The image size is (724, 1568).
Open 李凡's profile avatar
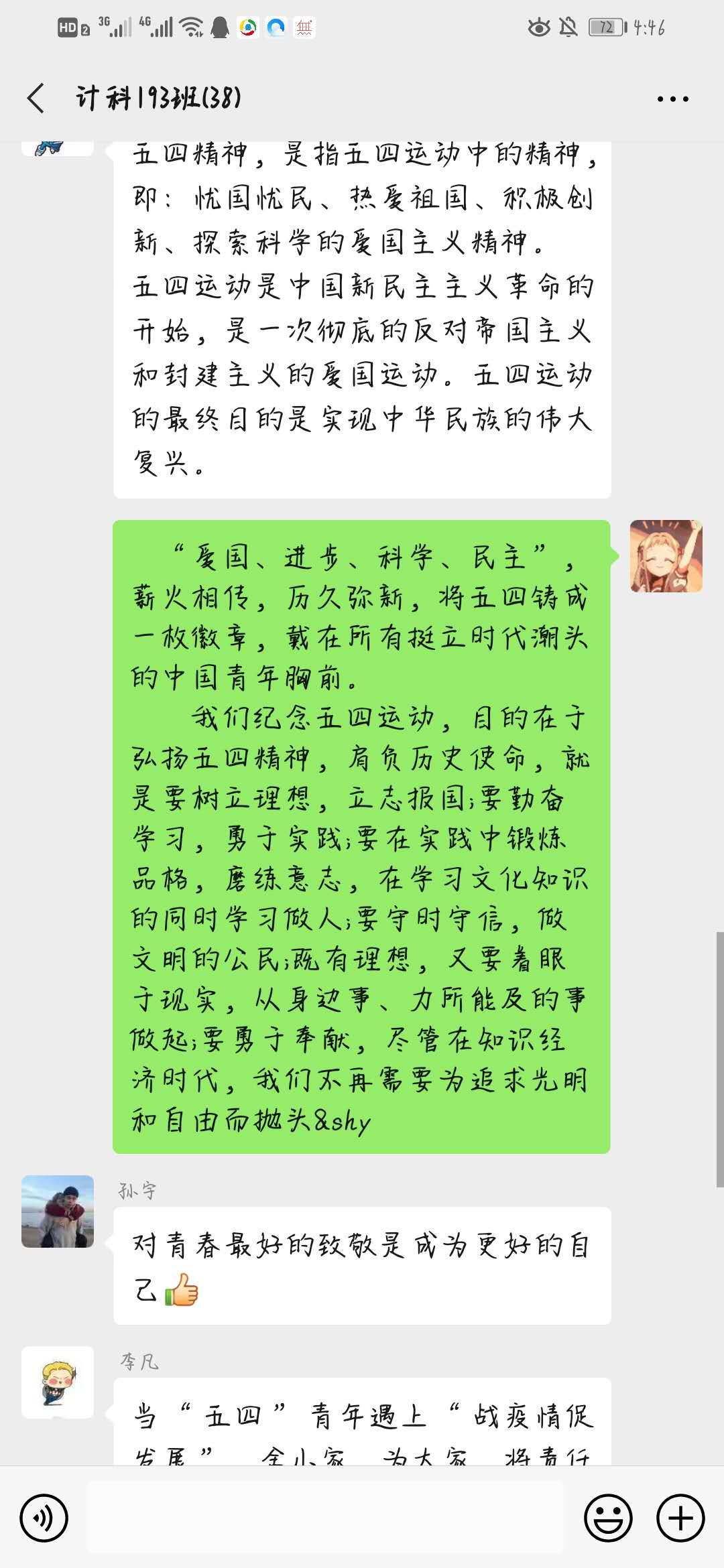[58, 1382]
